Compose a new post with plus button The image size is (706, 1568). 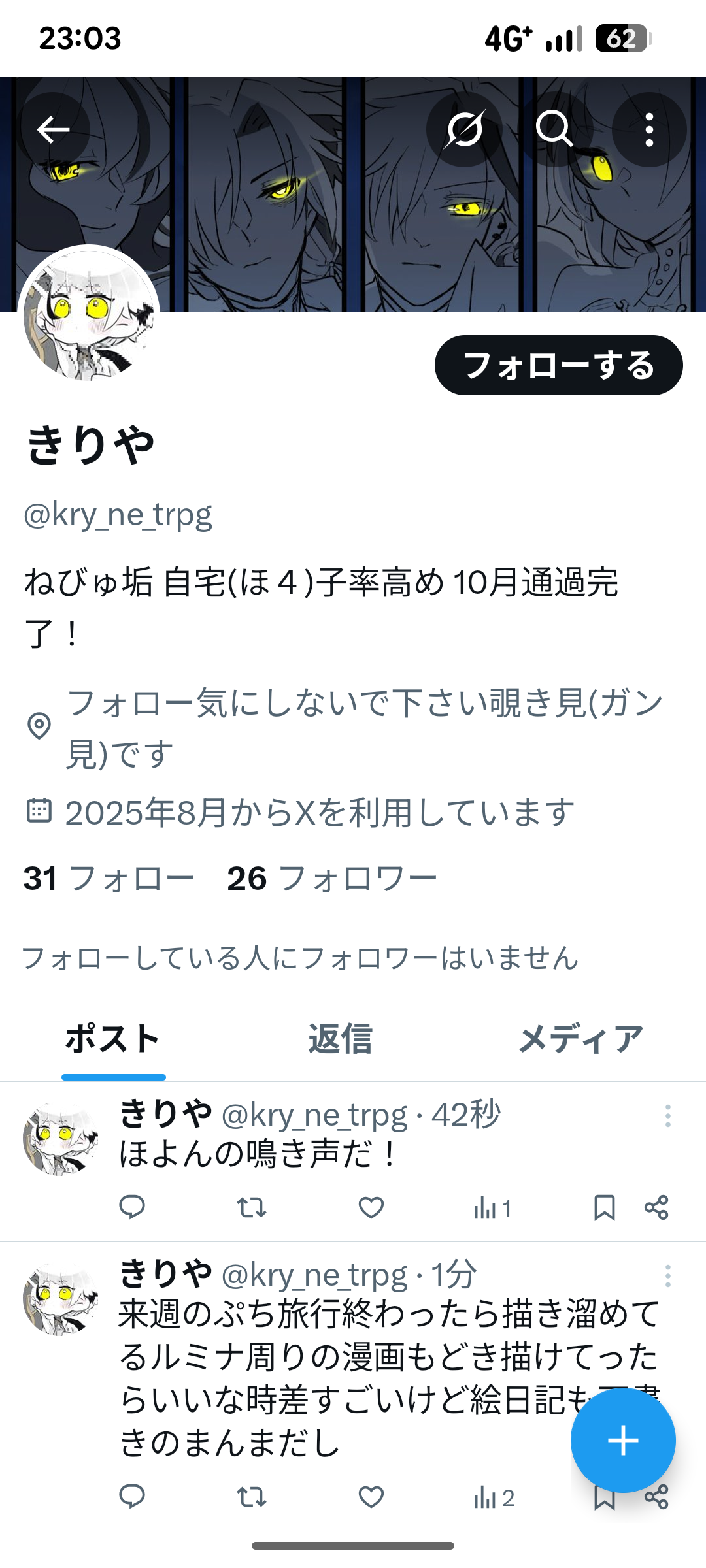(622, 1441)
